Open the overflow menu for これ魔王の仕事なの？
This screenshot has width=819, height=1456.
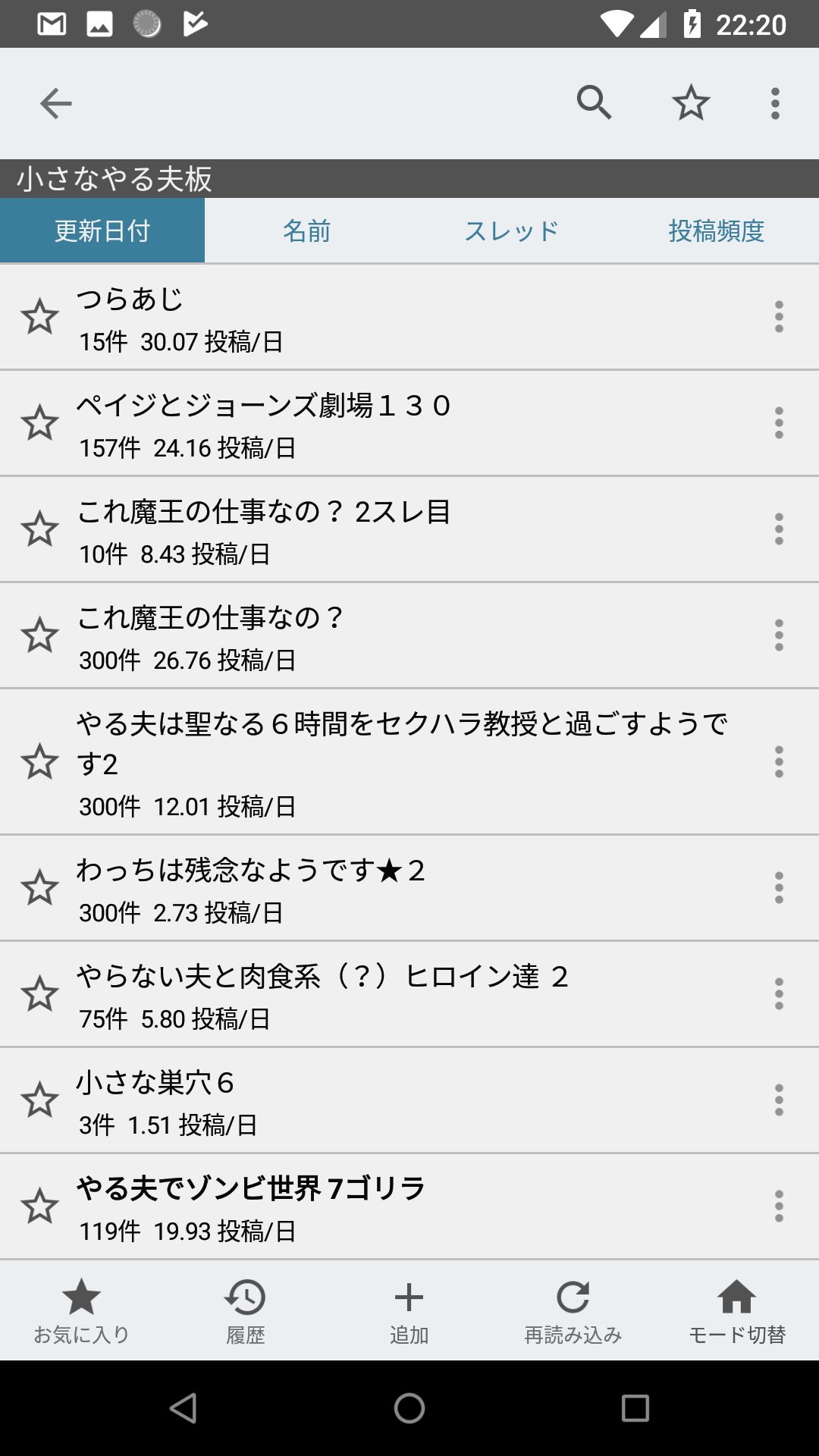780,635
